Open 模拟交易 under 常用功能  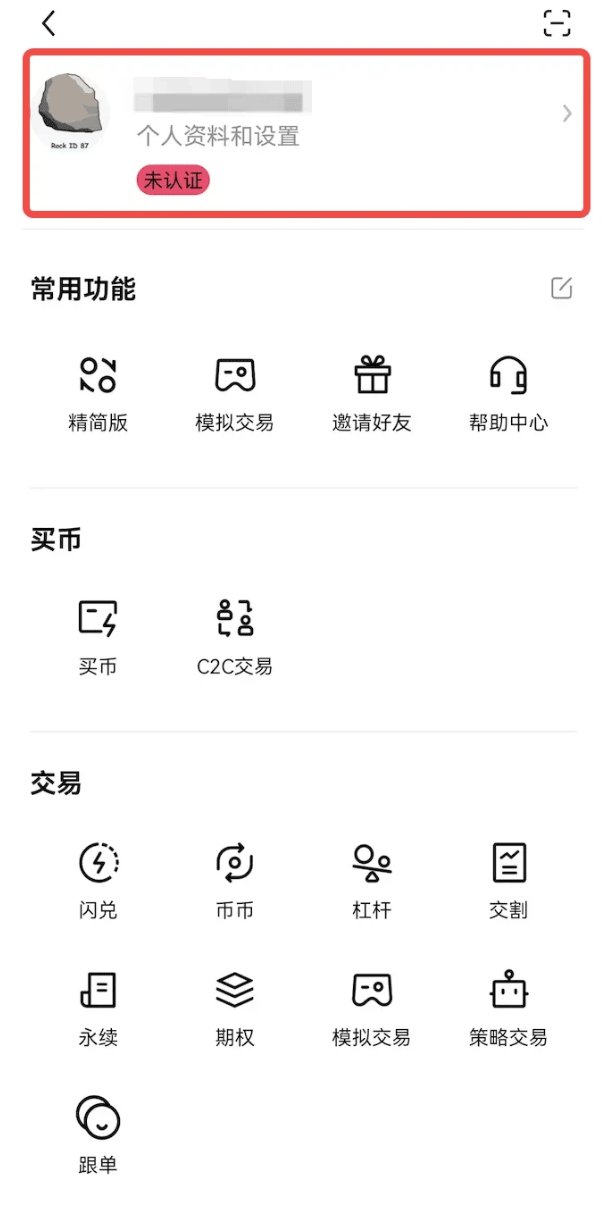coord(235,392)
